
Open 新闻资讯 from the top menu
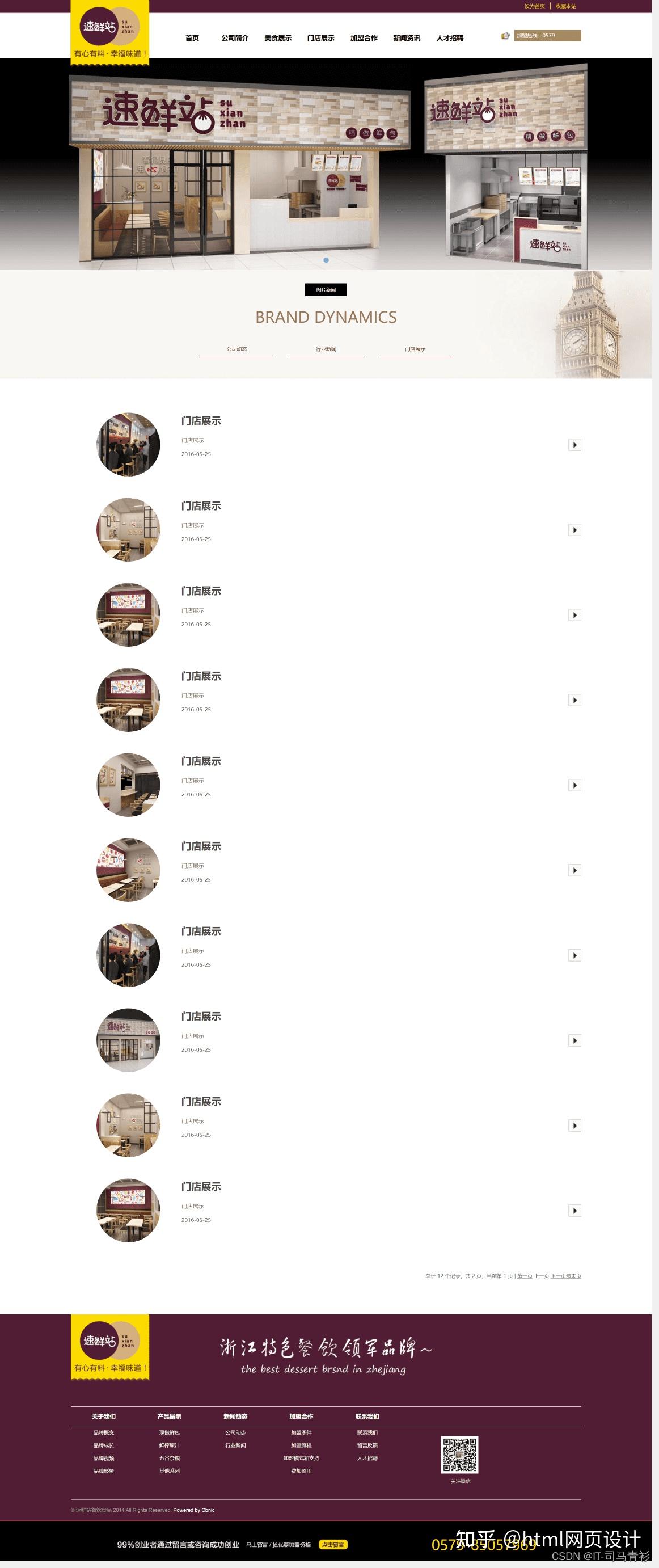point(407,38)
